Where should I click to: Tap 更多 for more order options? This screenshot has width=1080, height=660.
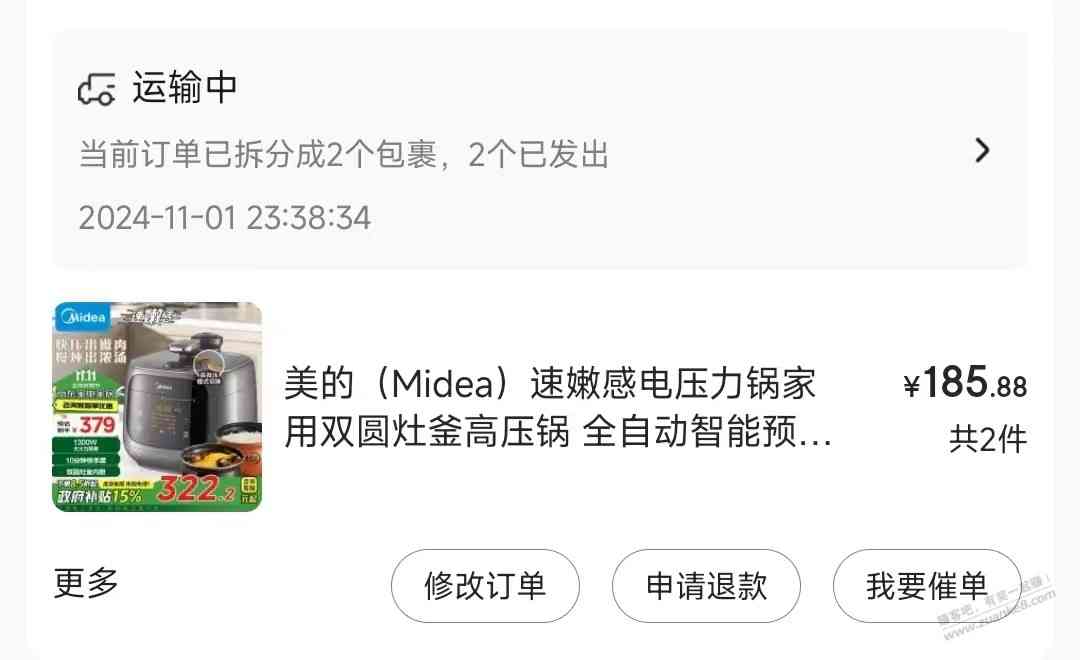86,582
